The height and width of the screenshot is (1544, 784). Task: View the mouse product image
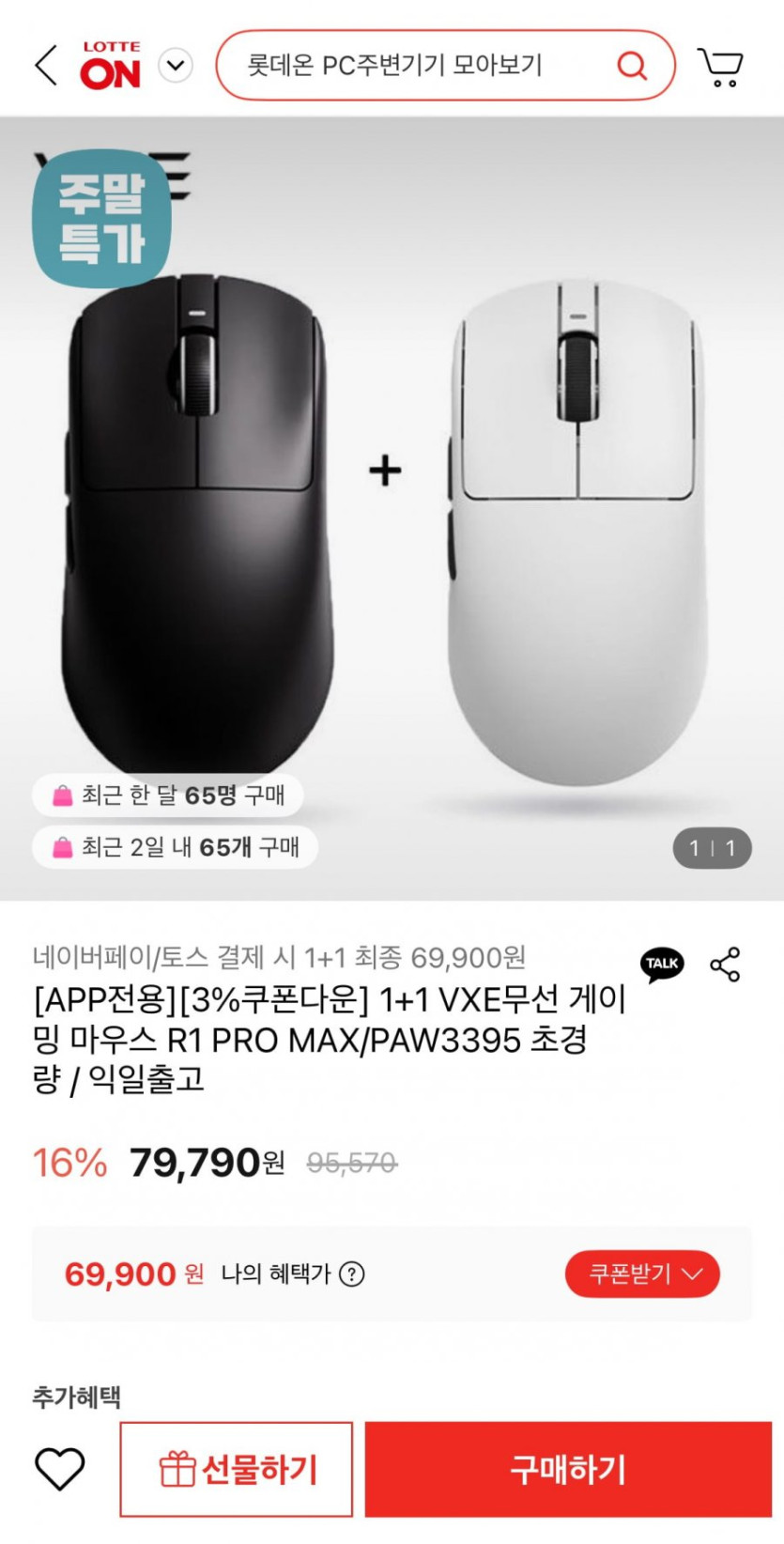pos(392,526)
